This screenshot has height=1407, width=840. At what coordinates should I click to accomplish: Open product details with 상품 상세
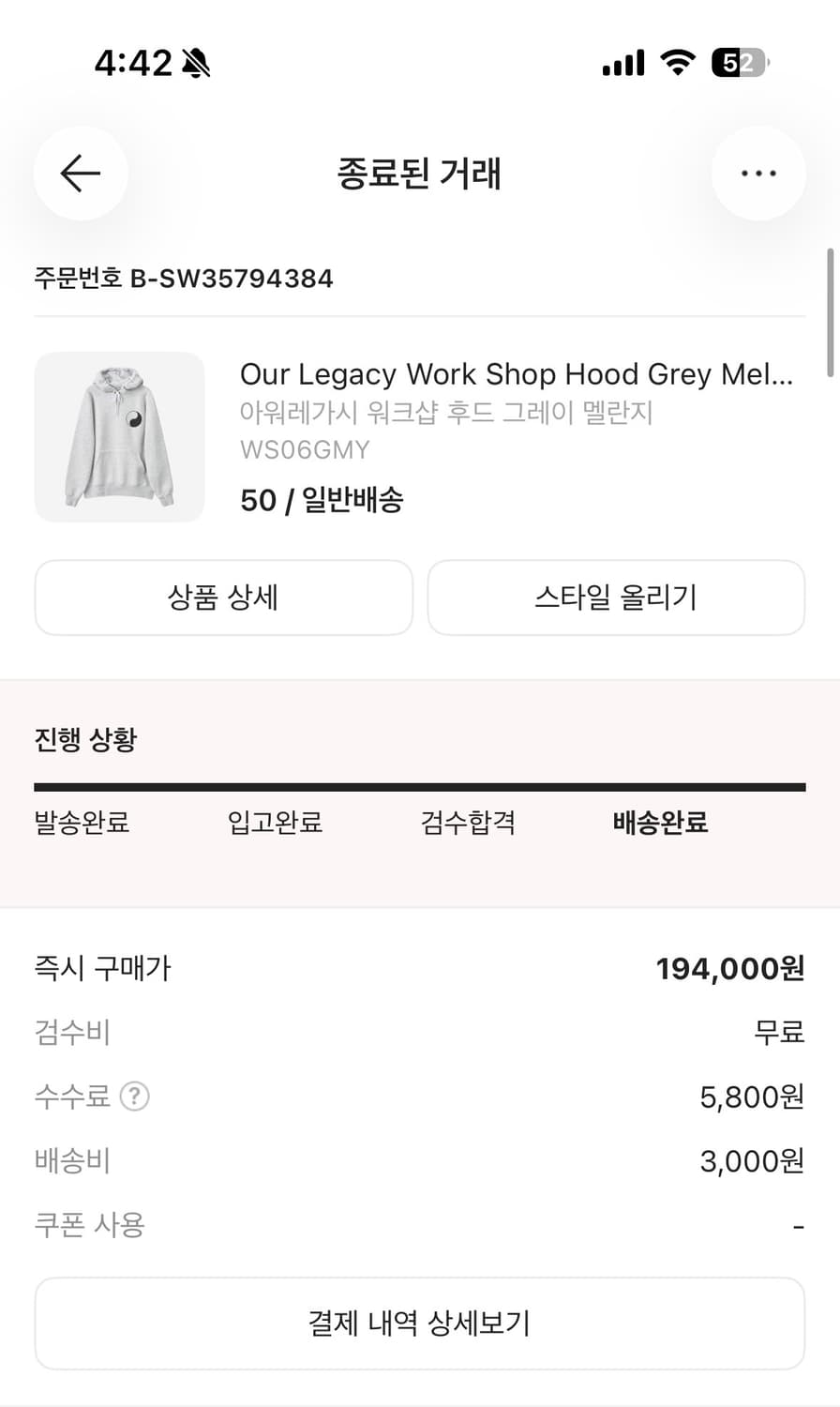point(223,598)
